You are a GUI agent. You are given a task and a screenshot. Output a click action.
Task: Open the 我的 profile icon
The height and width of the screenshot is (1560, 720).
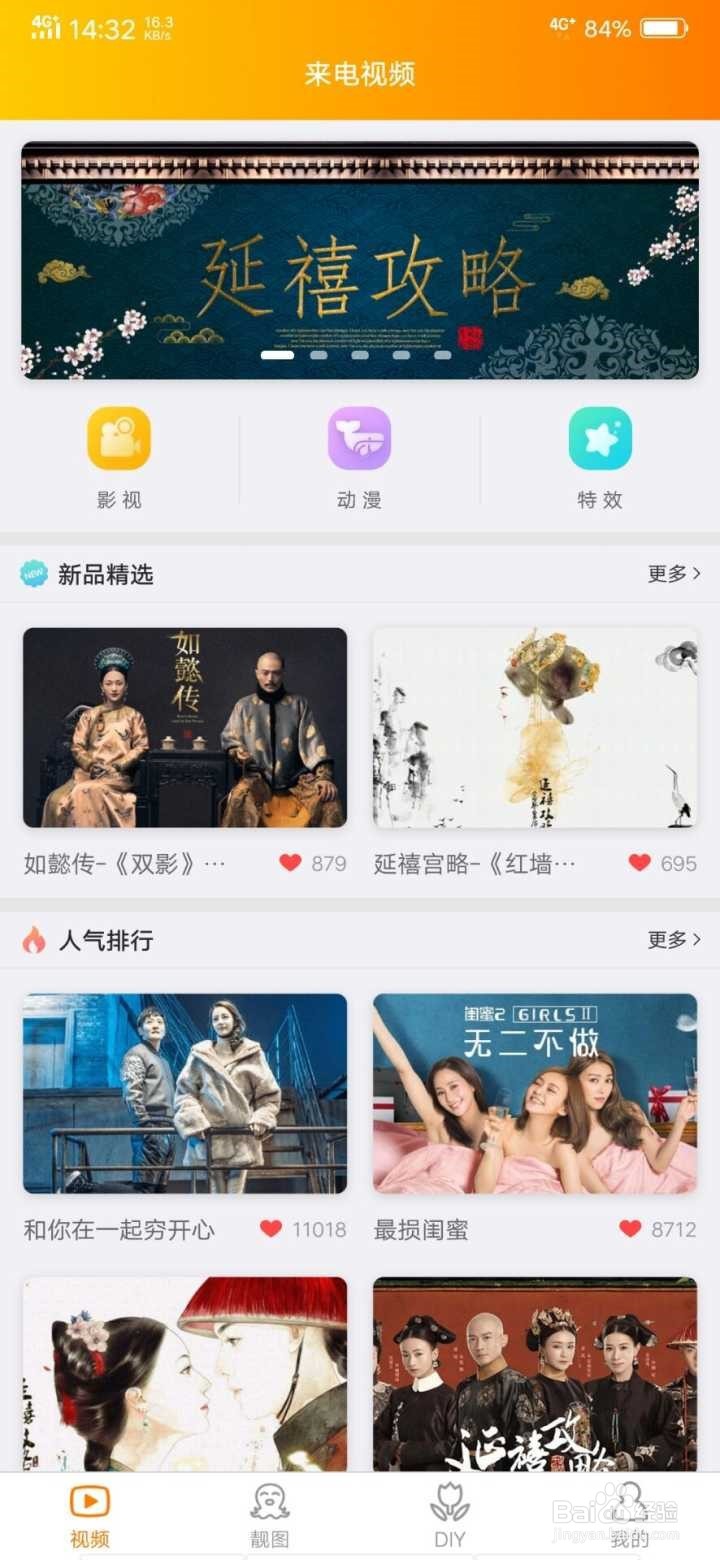click(630, 1500)
